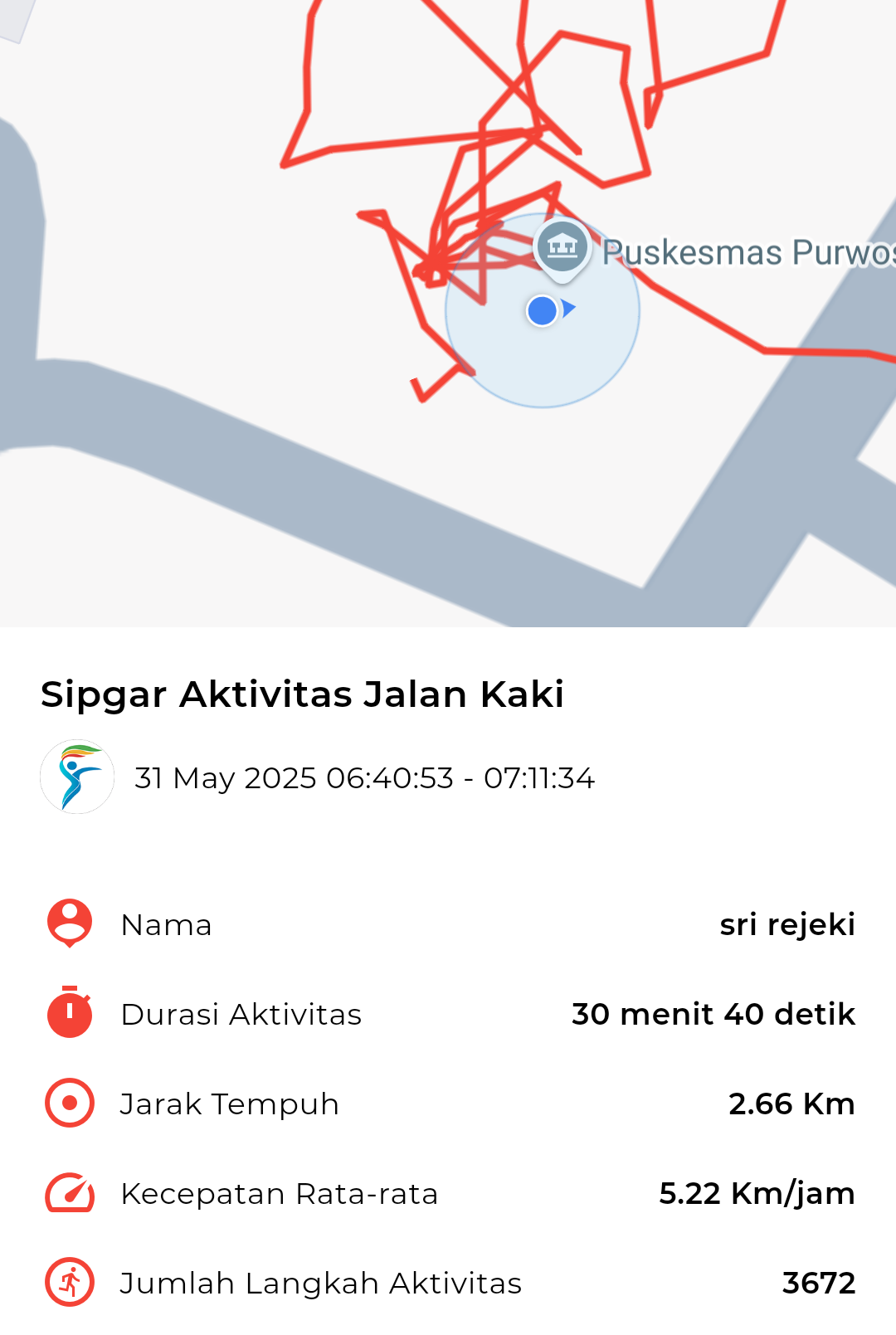The width and height of the screenshot is (896, 1335).
Task: Click the building icon inside the map pin
Action: coord(562,246)
